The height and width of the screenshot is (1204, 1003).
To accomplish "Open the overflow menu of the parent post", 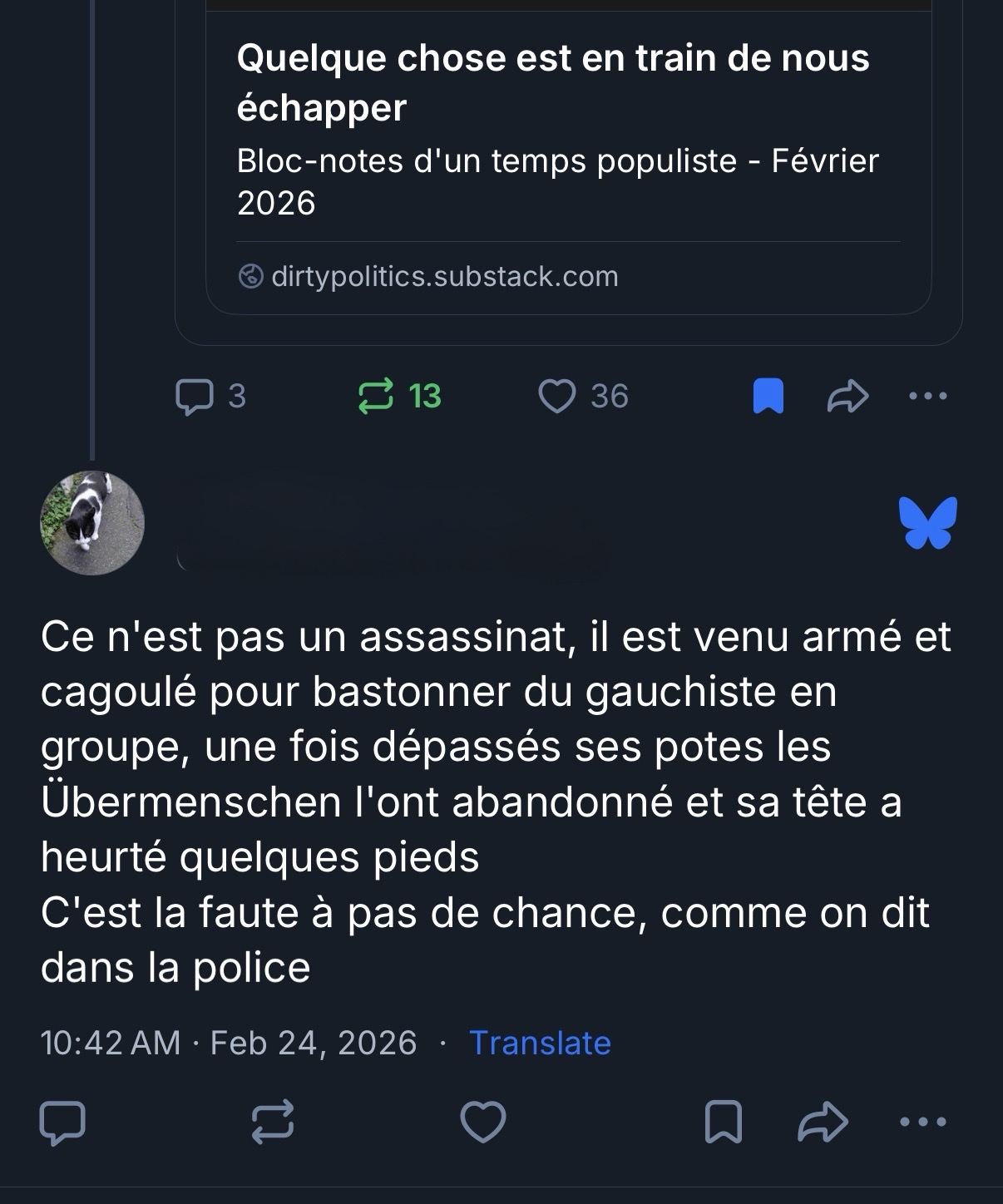I will coord(927,396).
